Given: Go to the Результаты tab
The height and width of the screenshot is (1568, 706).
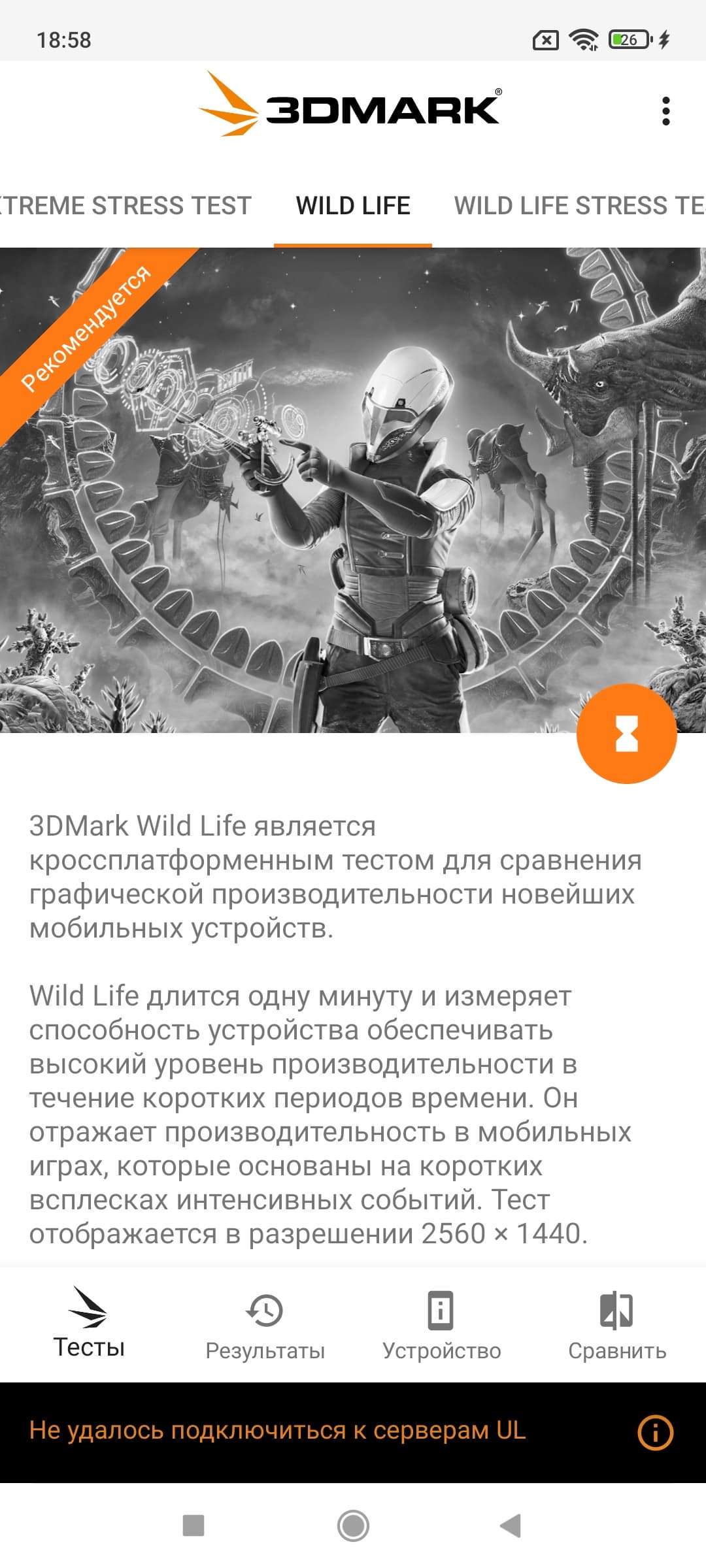Looking at the screenshot, I should click(x=265, y=1325).
